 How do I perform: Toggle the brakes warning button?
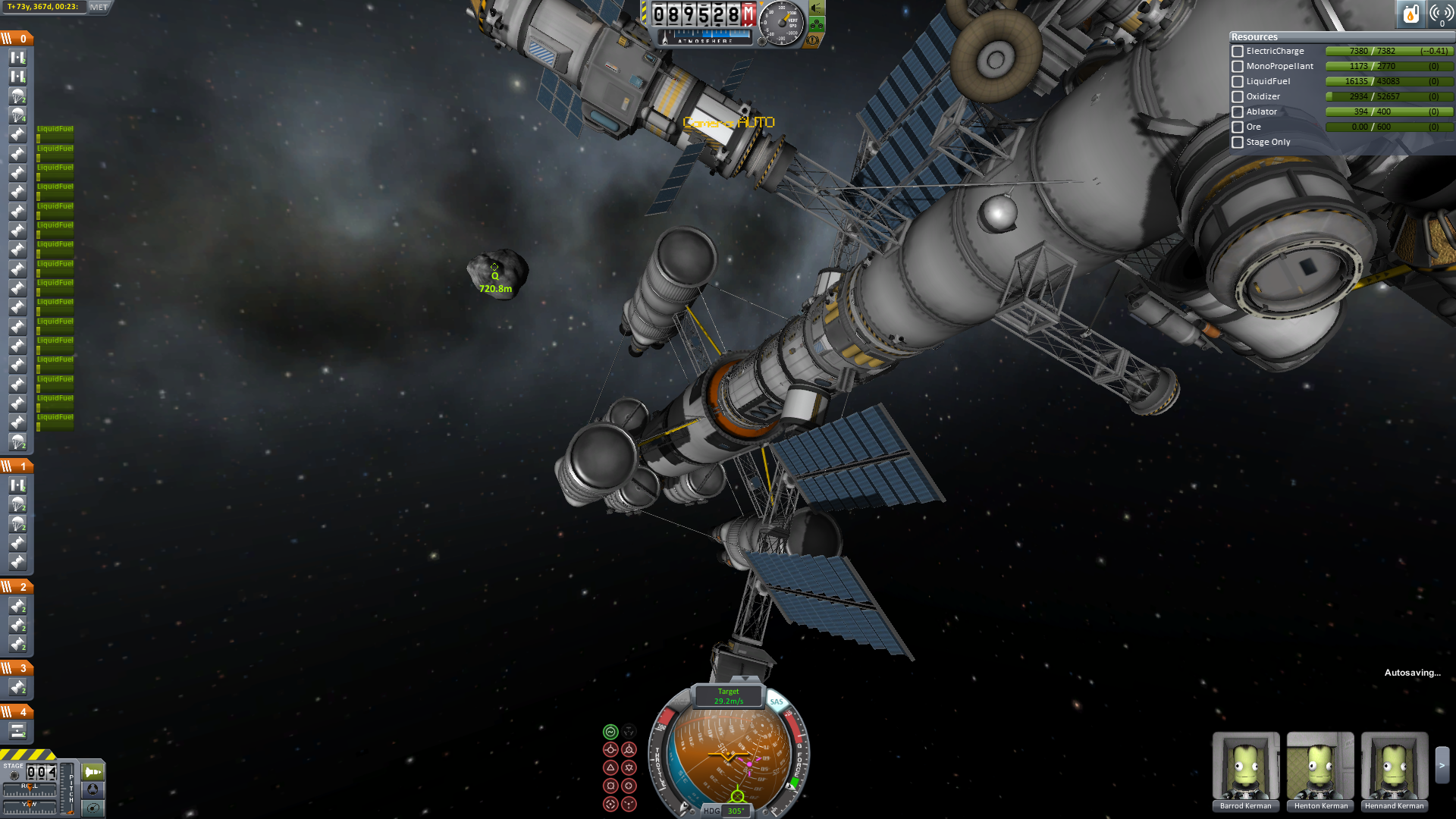pyautogui.click(x=813, y=40)
